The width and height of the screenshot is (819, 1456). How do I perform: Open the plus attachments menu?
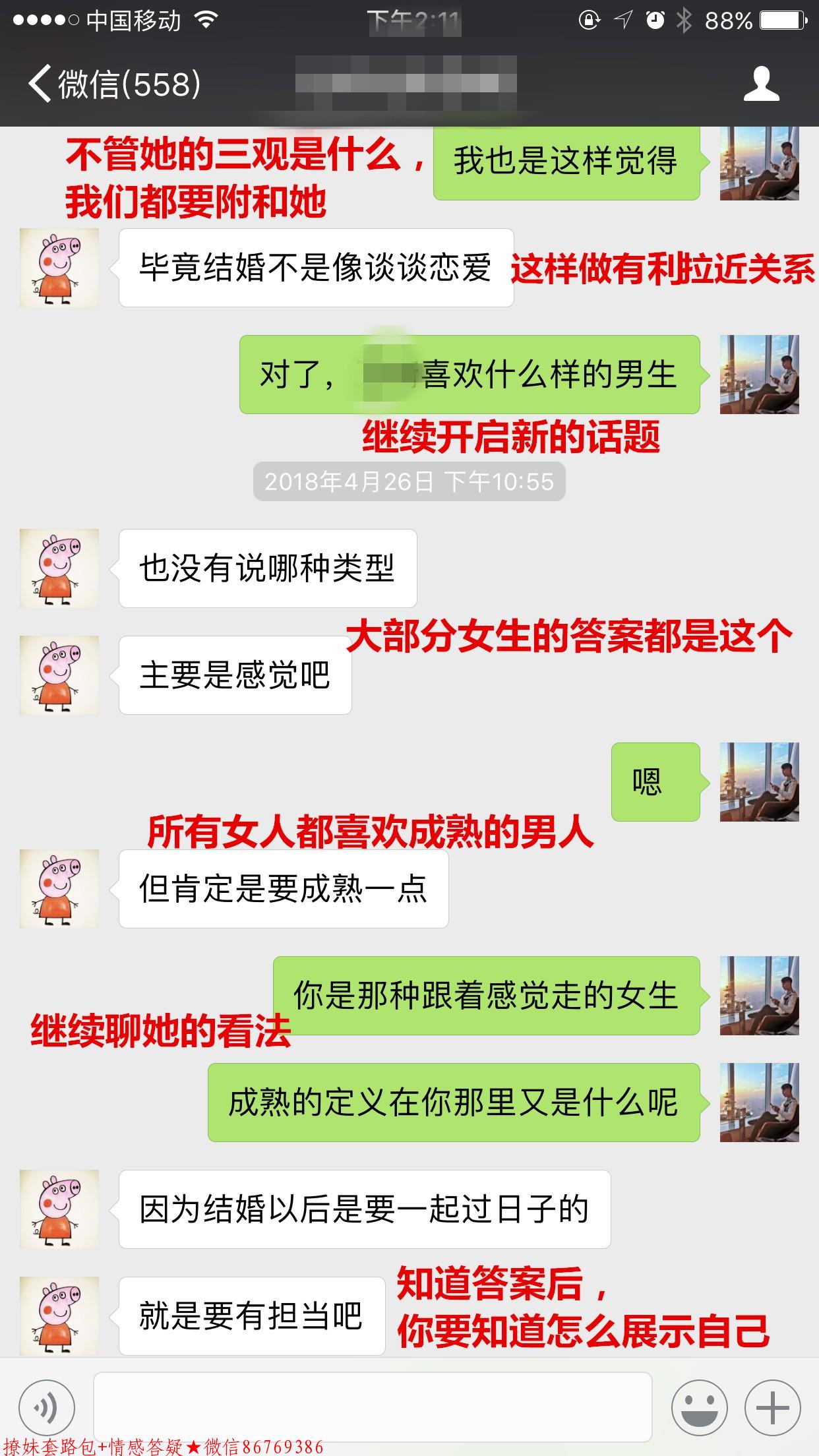[772, 1408]
